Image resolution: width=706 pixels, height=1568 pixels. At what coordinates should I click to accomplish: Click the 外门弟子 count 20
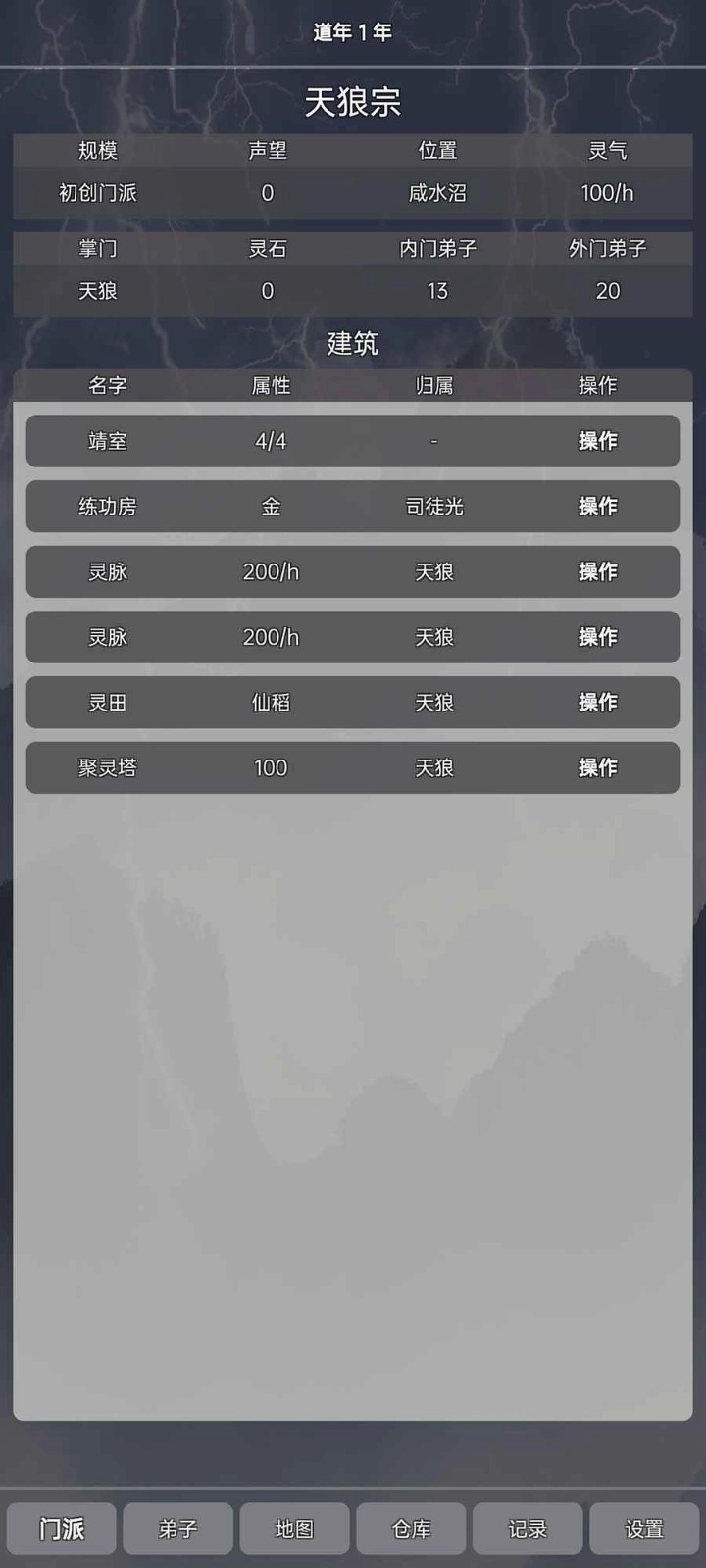click(x=608, y=291)
